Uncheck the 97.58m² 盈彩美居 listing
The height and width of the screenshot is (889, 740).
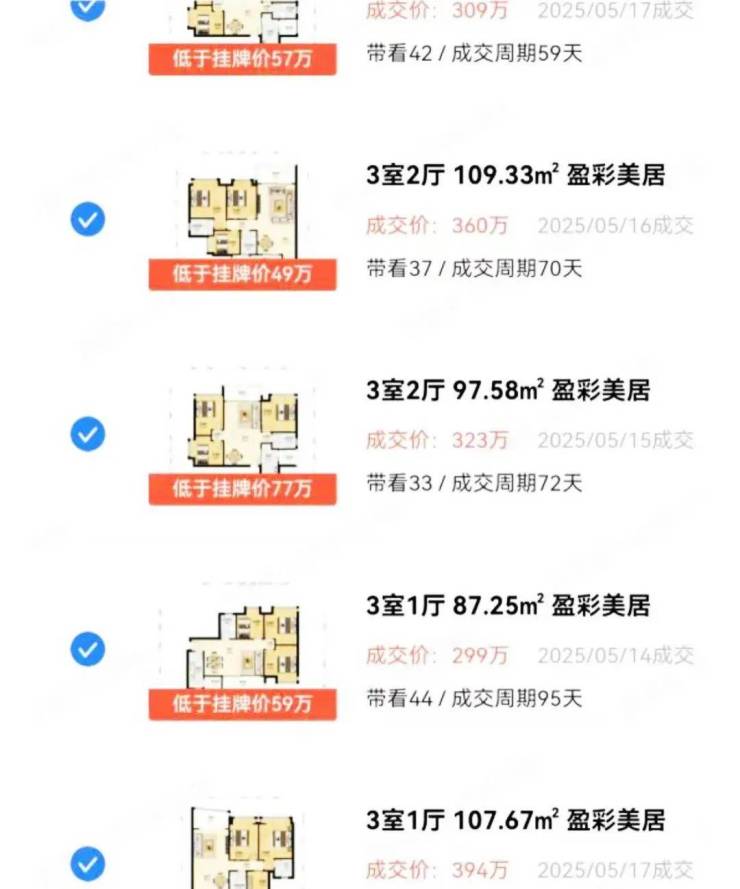[x=88, y=434]
